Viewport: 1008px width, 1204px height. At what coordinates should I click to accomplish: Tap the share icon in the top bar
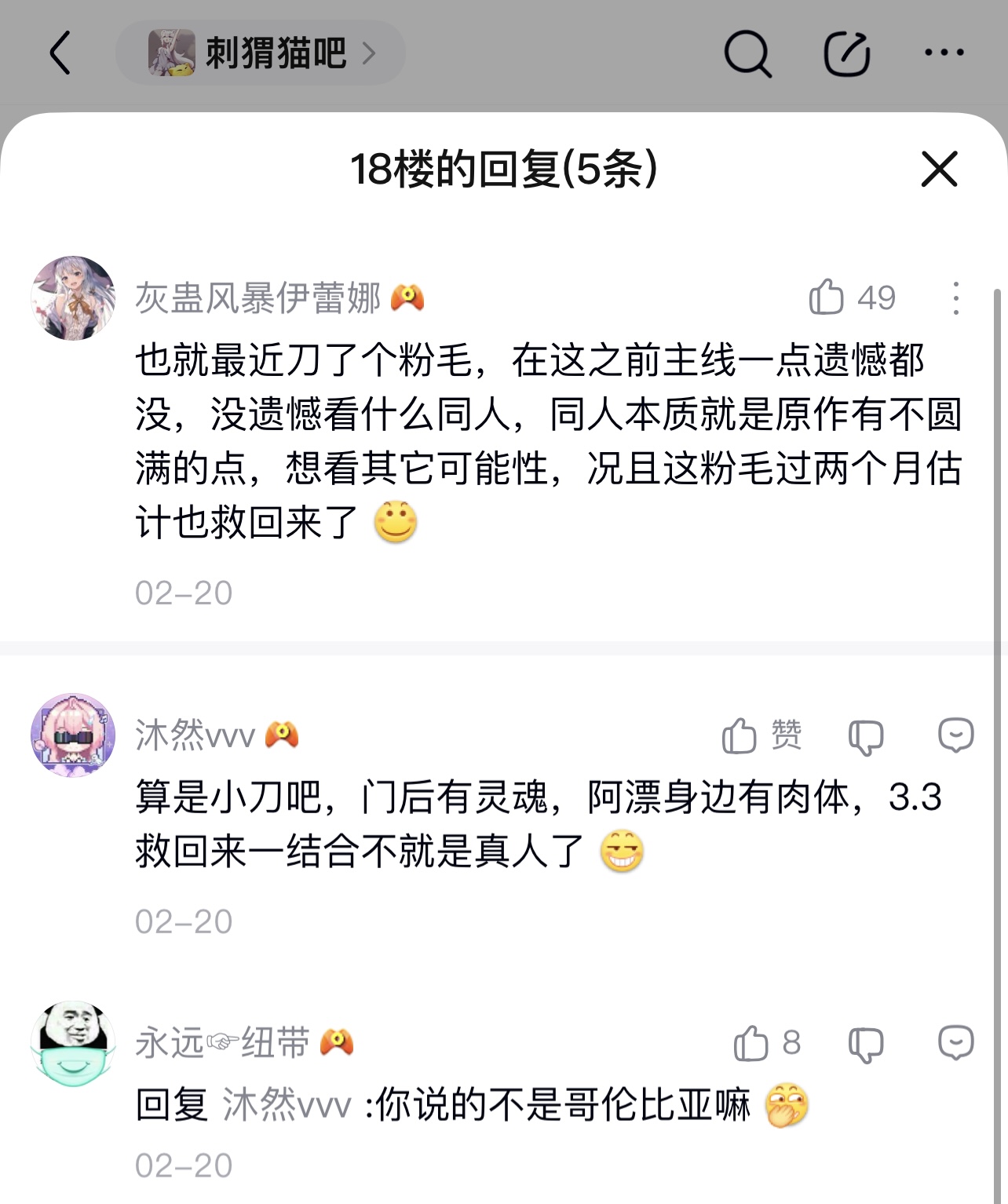tap(846, 53)
